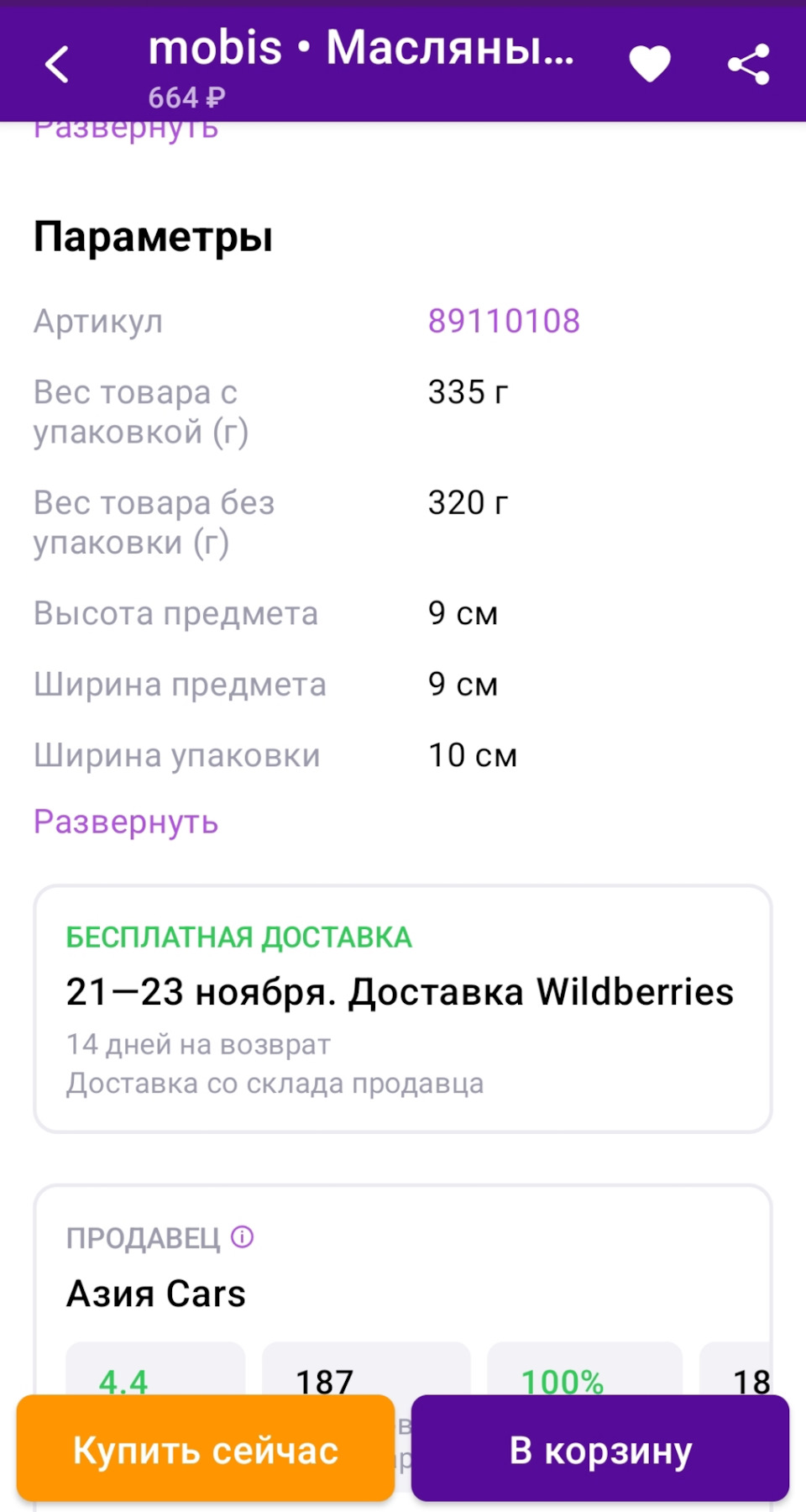Open seller Азия Cars page
The image size is (806, 1512).
156,1293
